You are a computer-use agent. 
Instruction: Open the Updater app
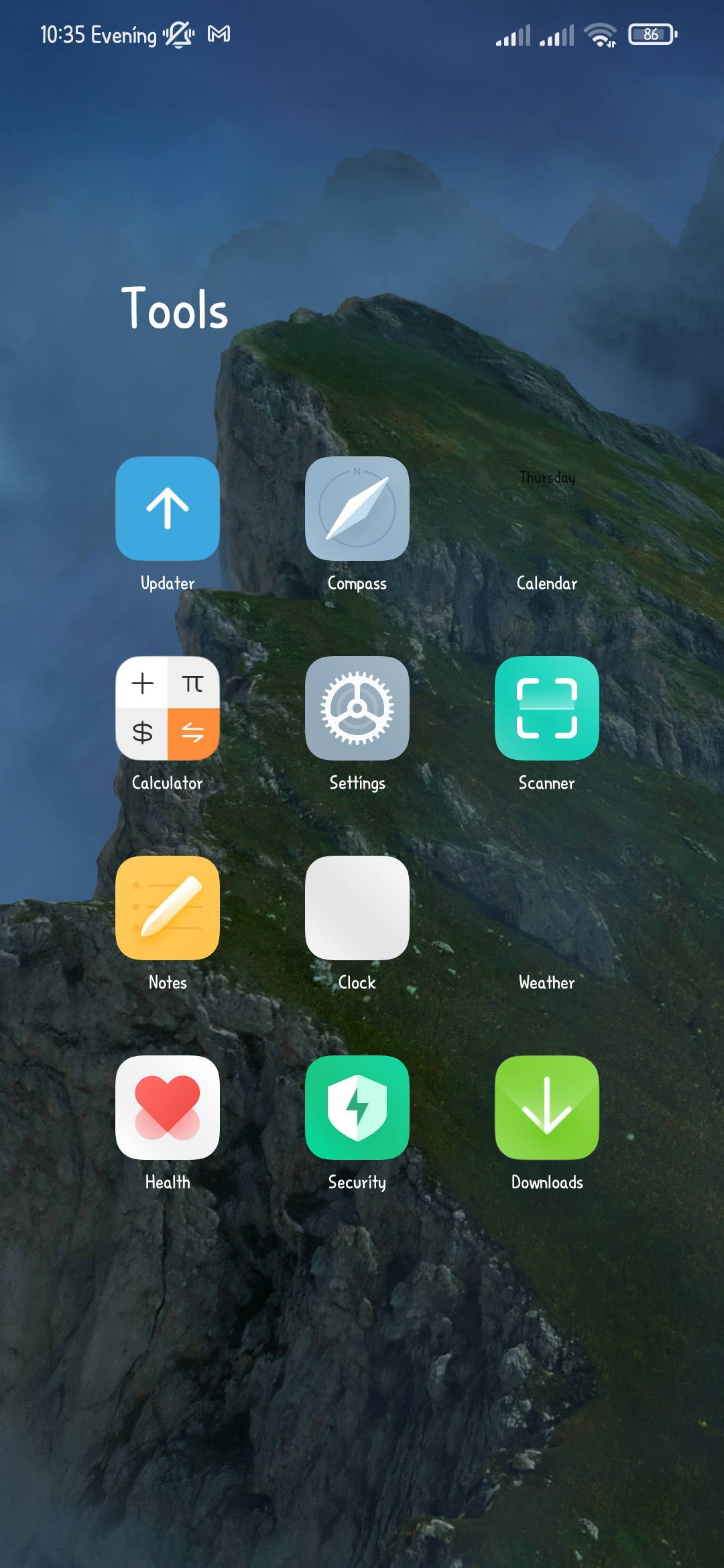click(x=168, y=509)
